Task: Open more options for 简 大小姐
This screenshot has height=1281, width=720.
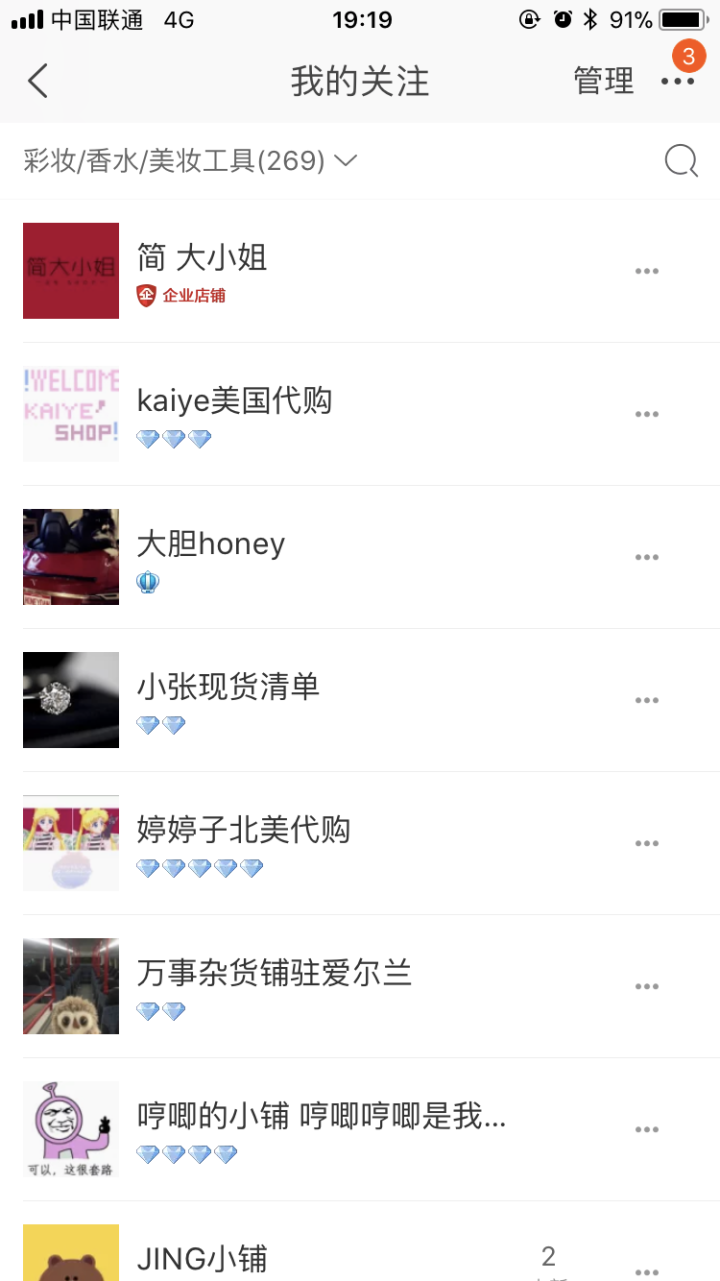Action: [x=647, y=271]
